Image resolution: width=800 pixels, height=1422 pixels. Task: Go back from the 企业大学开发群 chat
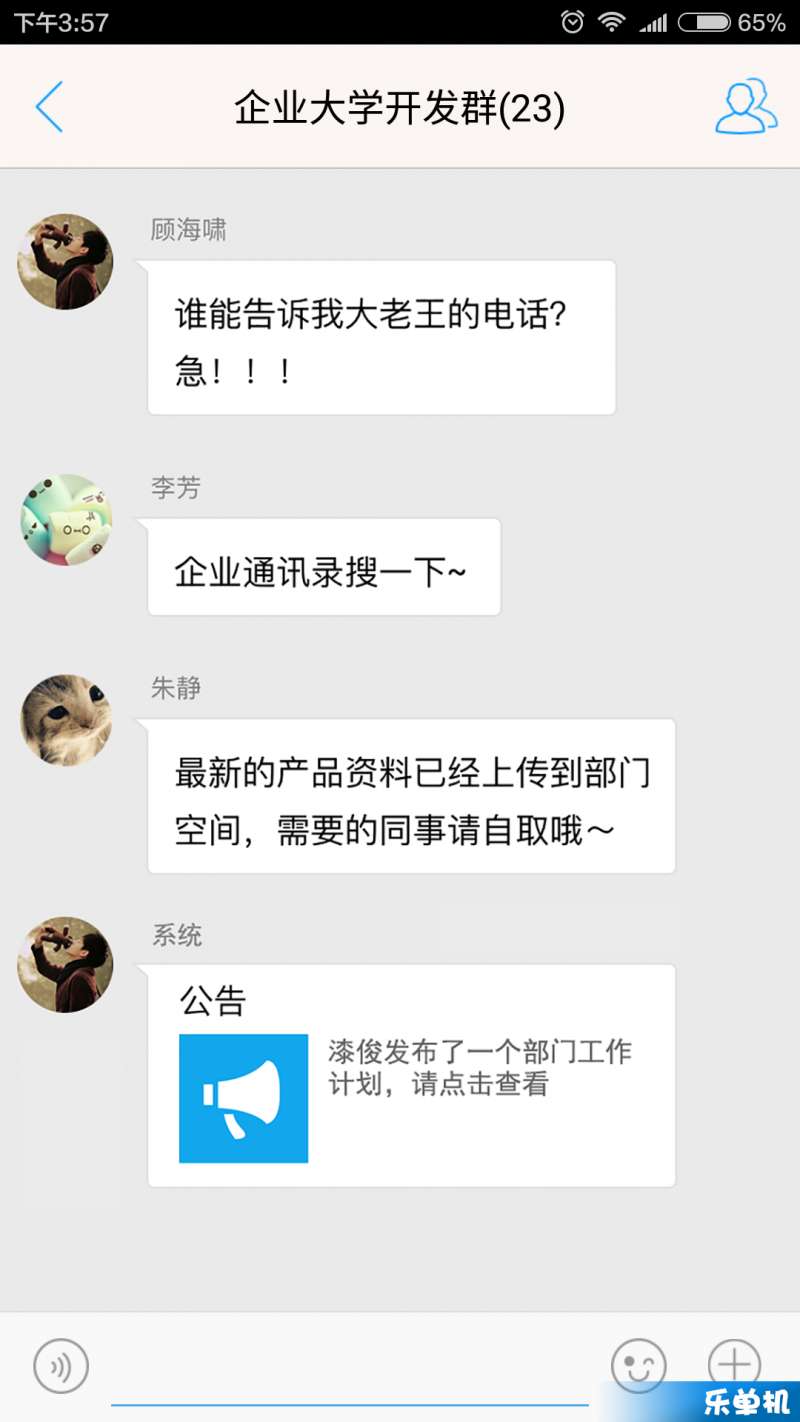(x=48, y=107)
